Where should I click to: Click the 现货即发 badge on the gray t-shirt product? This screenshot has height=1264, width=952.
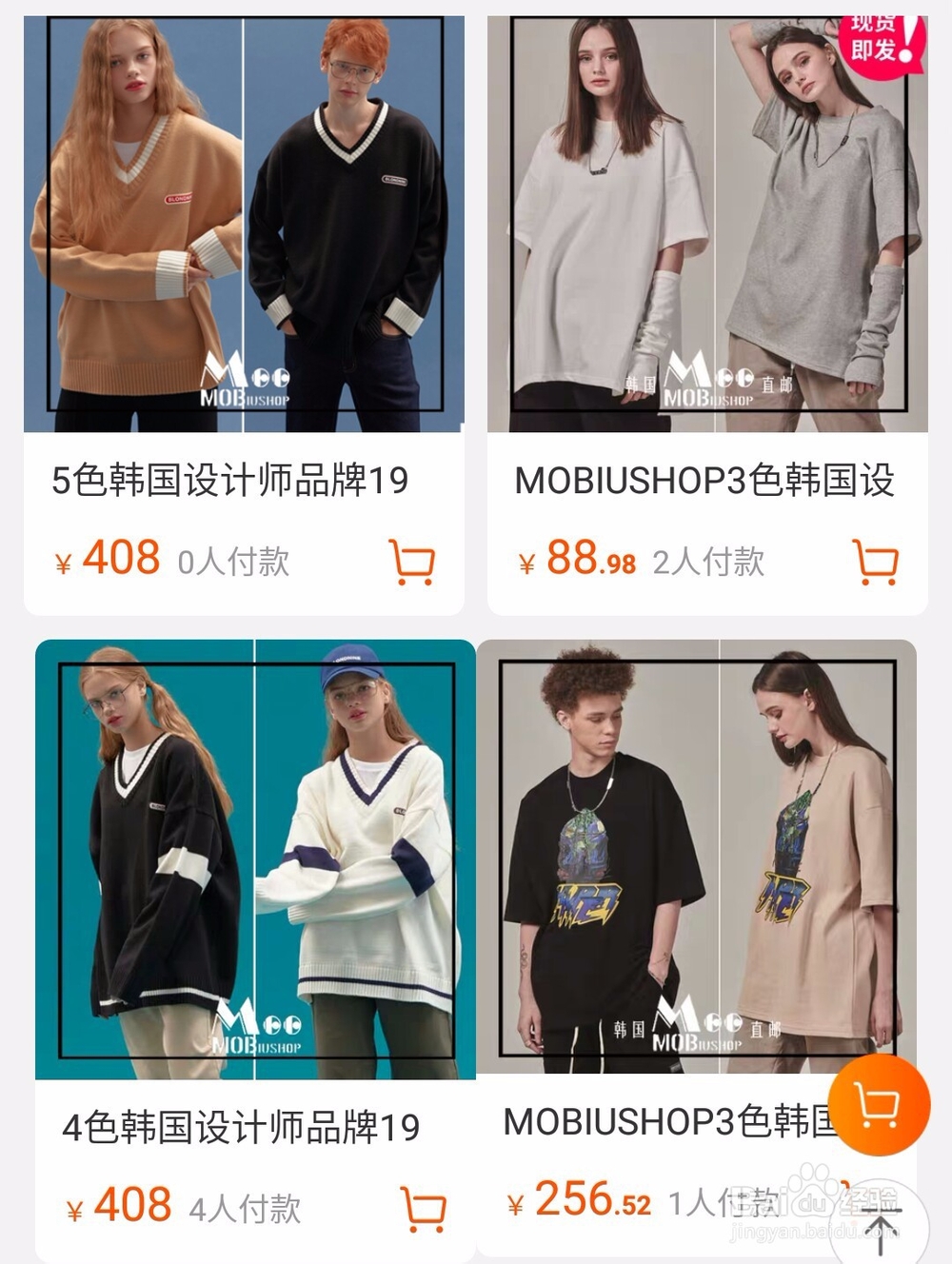(883, 38)
